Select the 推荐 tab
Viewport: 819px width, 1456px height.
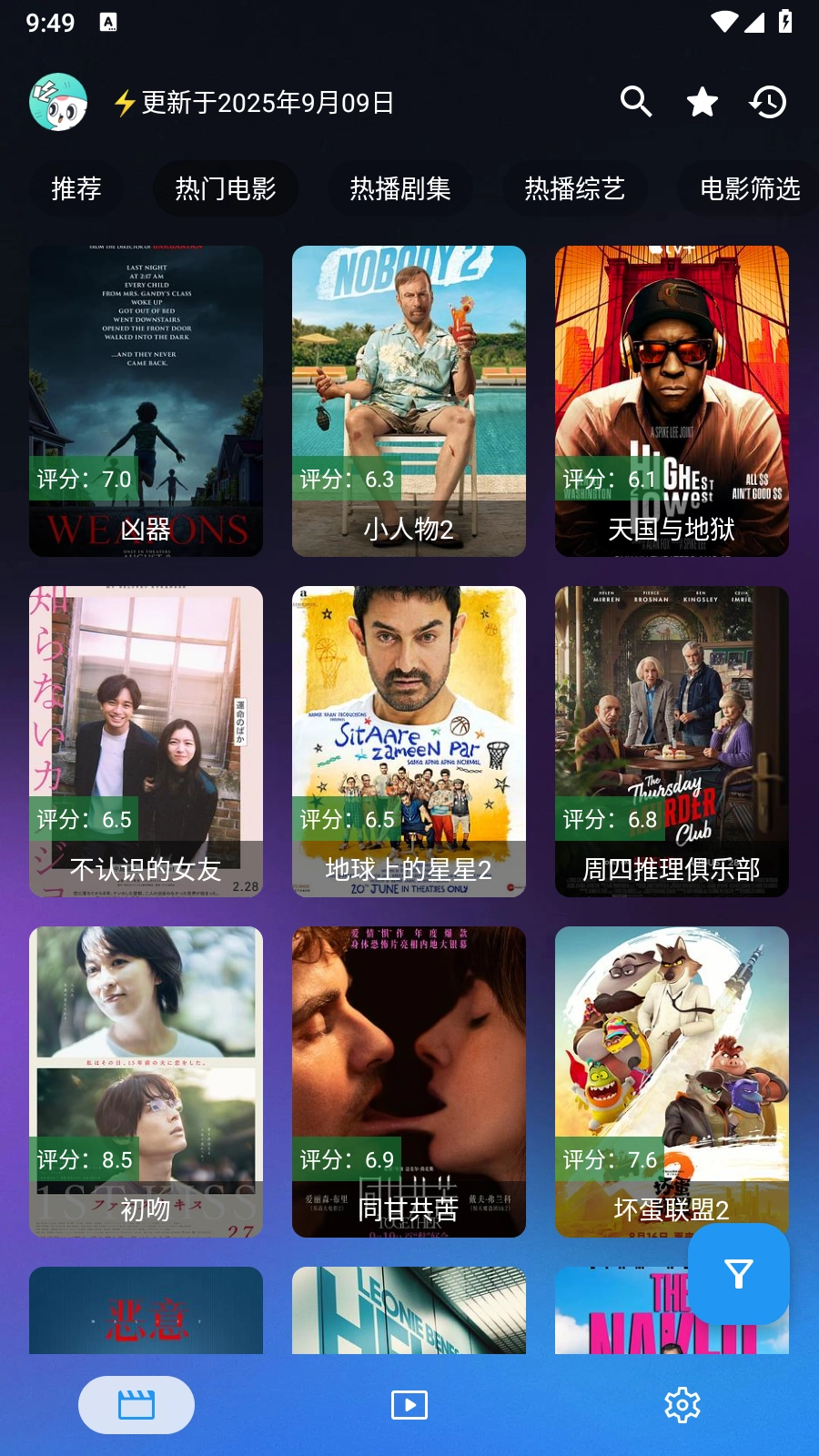[76, 188]
